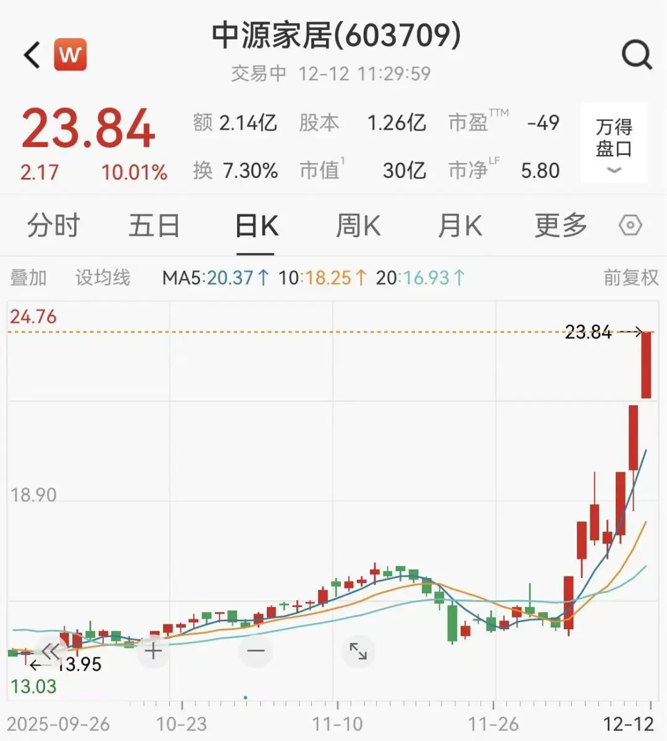The height and width of the screenshot is (741, 667).
Task: Switch to the 分时 chart tab
Action: coord(53,226)
